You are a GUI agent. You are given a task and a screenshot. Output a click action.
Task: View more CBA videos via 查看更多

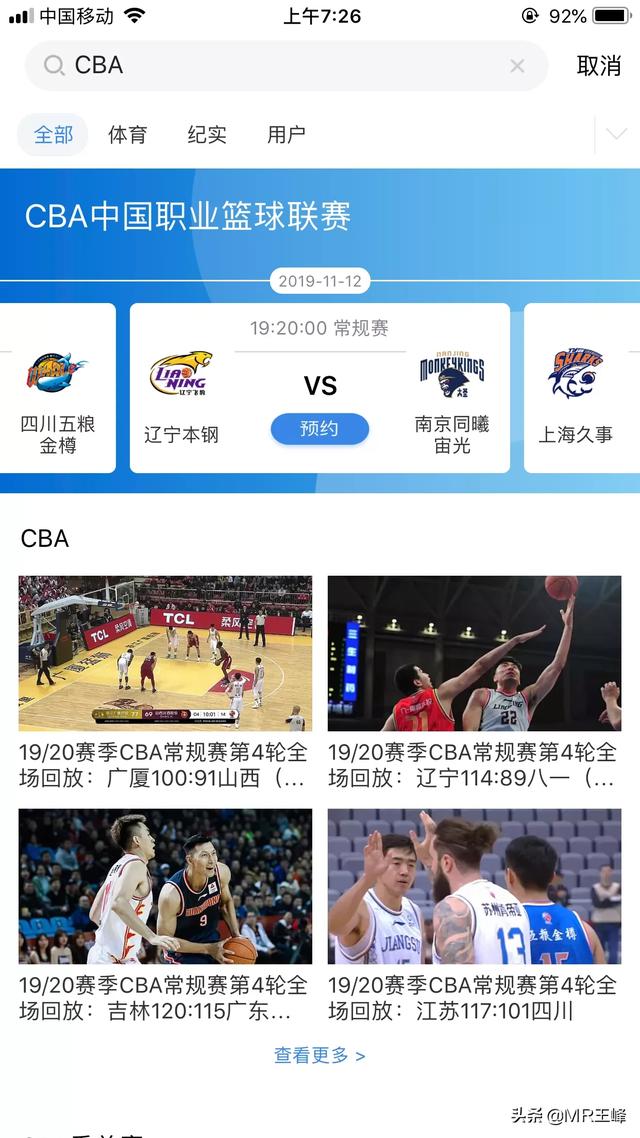click(x=319, y=1055)
